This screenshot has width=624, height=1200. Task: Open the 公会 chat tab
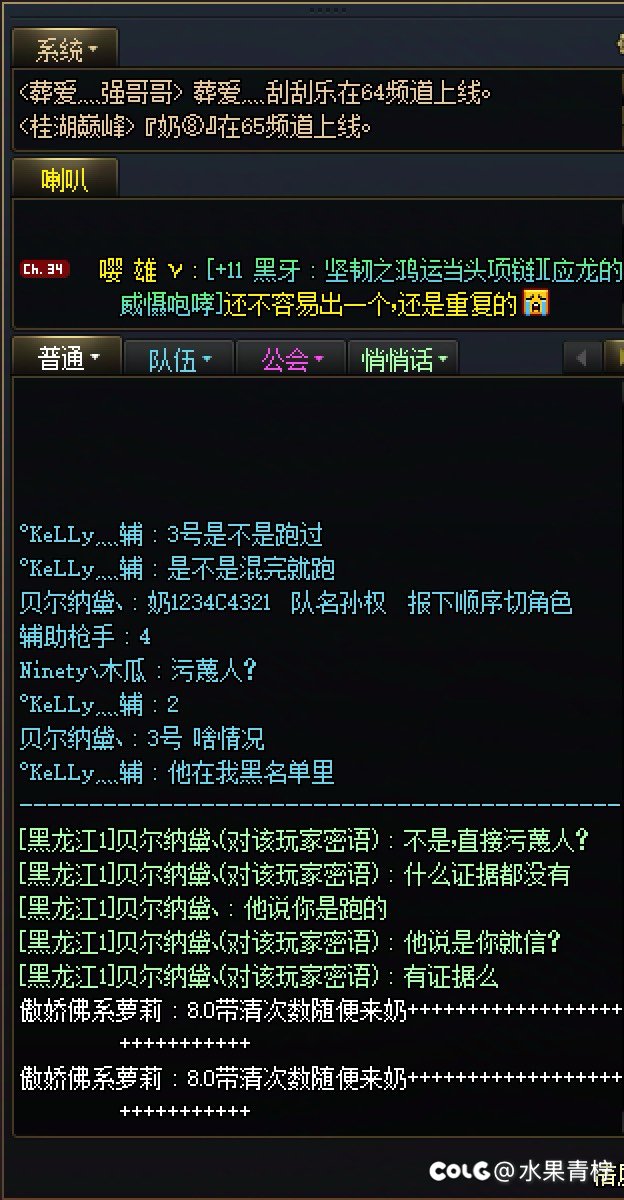pos(291,360)
